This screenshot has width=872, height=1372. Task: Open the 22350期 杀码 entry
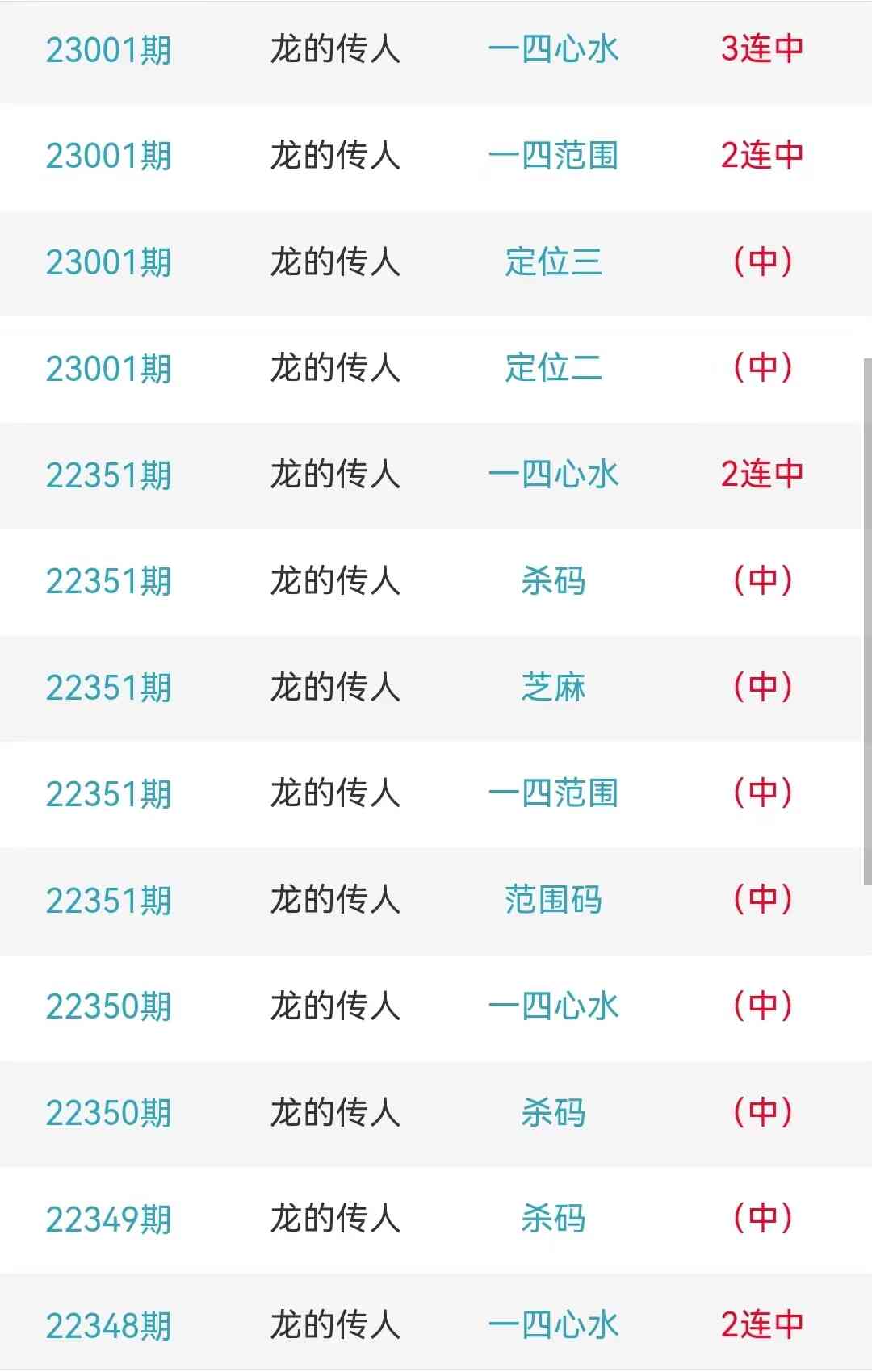(553, 1113)
